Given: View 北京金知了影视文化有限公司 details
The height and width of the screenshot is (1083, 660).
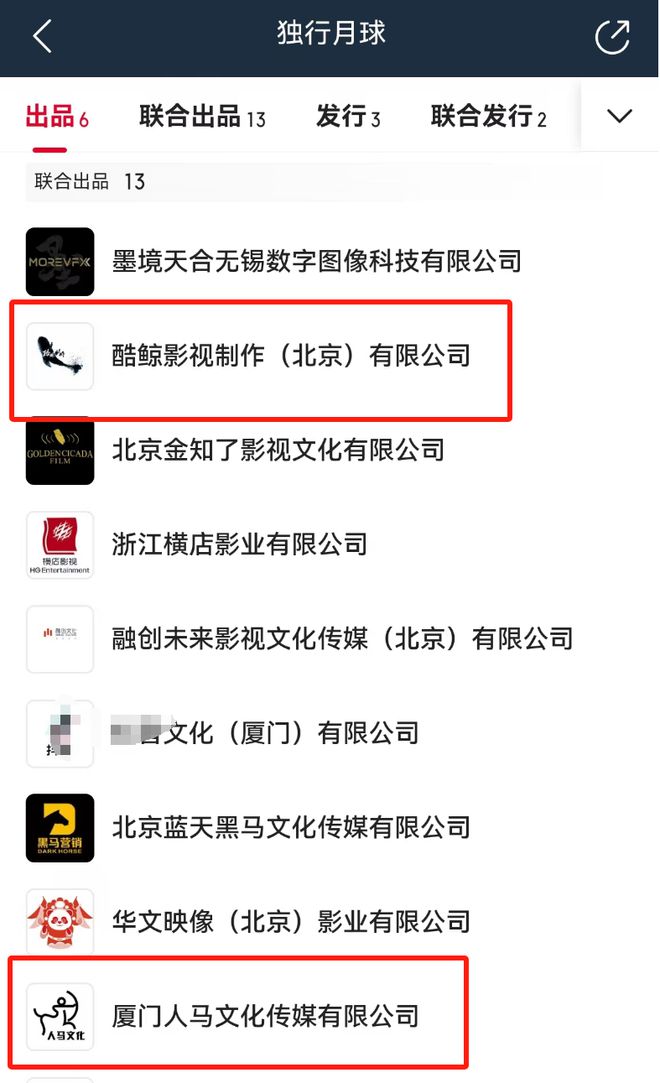Looking at the screenshot, I should click(278, 450).
